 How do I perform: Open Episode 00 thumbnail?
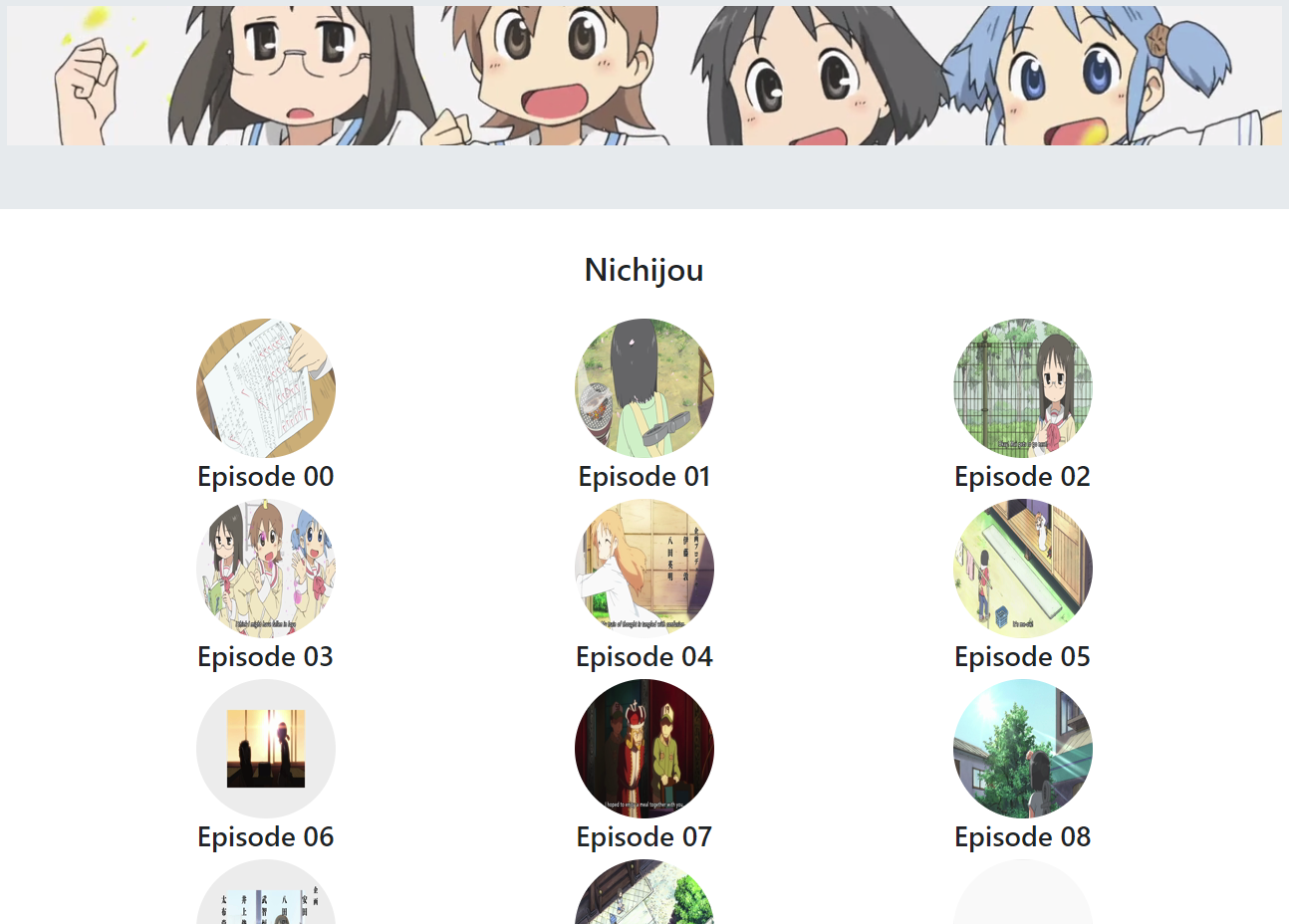tap(266, 388)
